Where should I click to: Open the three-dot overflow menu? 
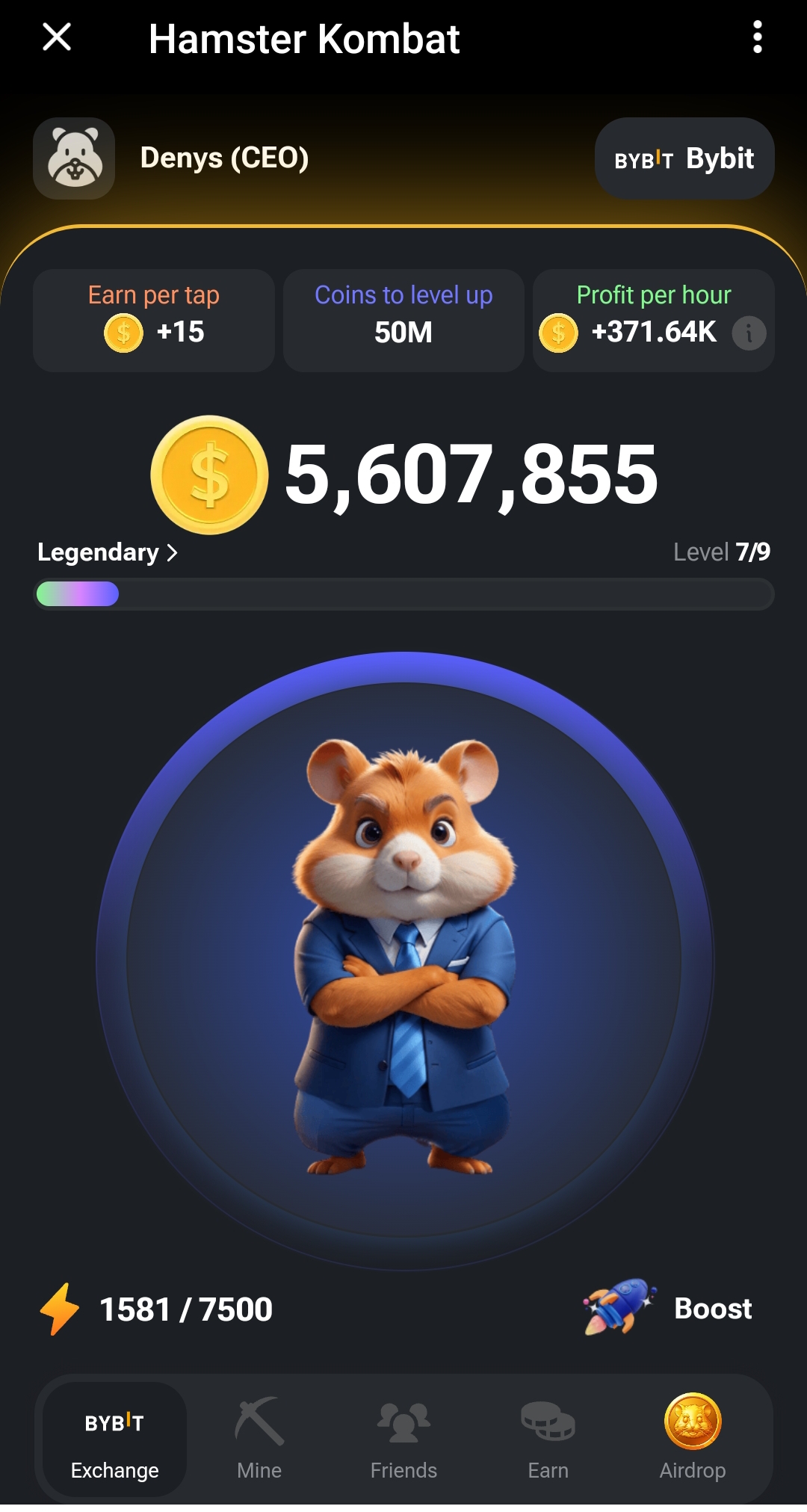(x=757, y=37)
